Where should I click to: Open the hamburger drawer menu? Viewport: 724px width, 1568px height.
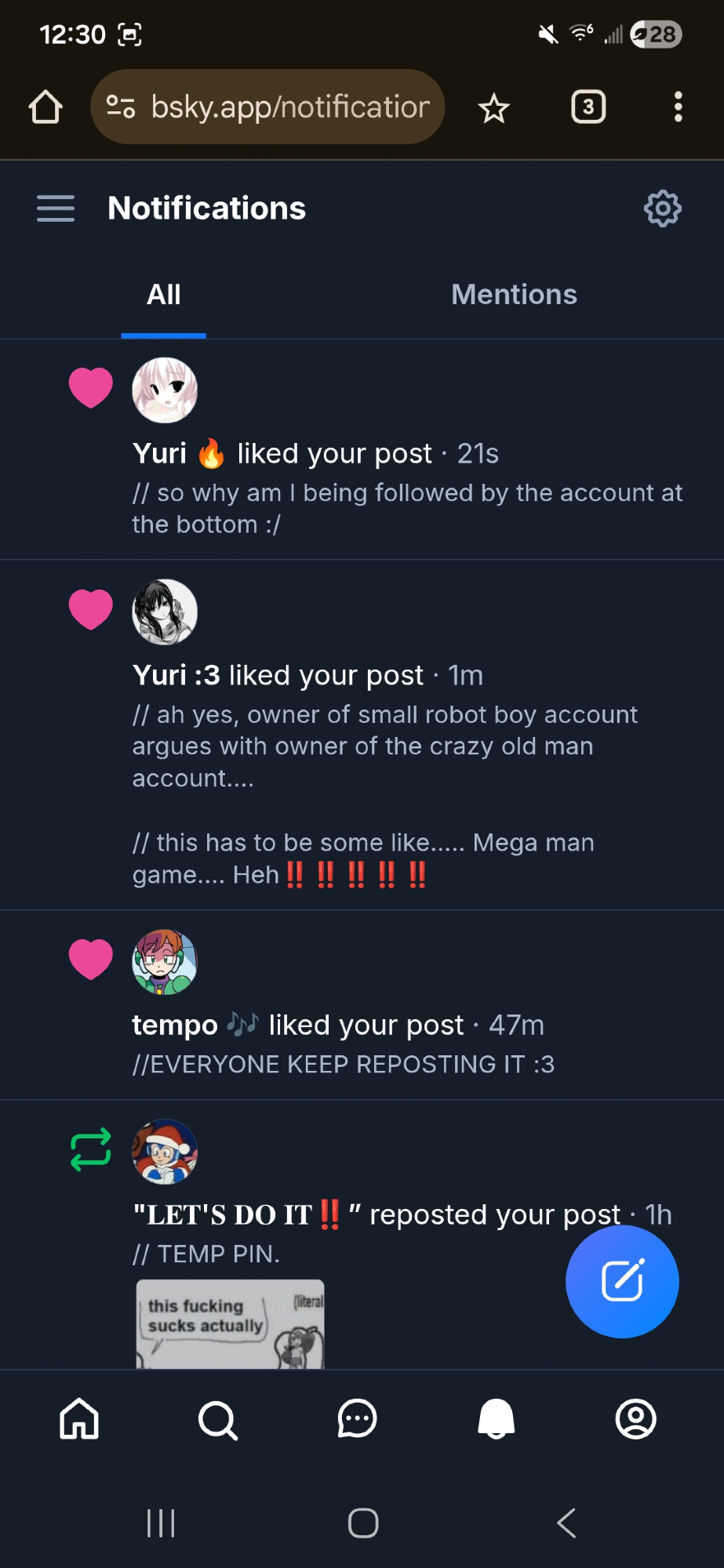click(56, 209)
